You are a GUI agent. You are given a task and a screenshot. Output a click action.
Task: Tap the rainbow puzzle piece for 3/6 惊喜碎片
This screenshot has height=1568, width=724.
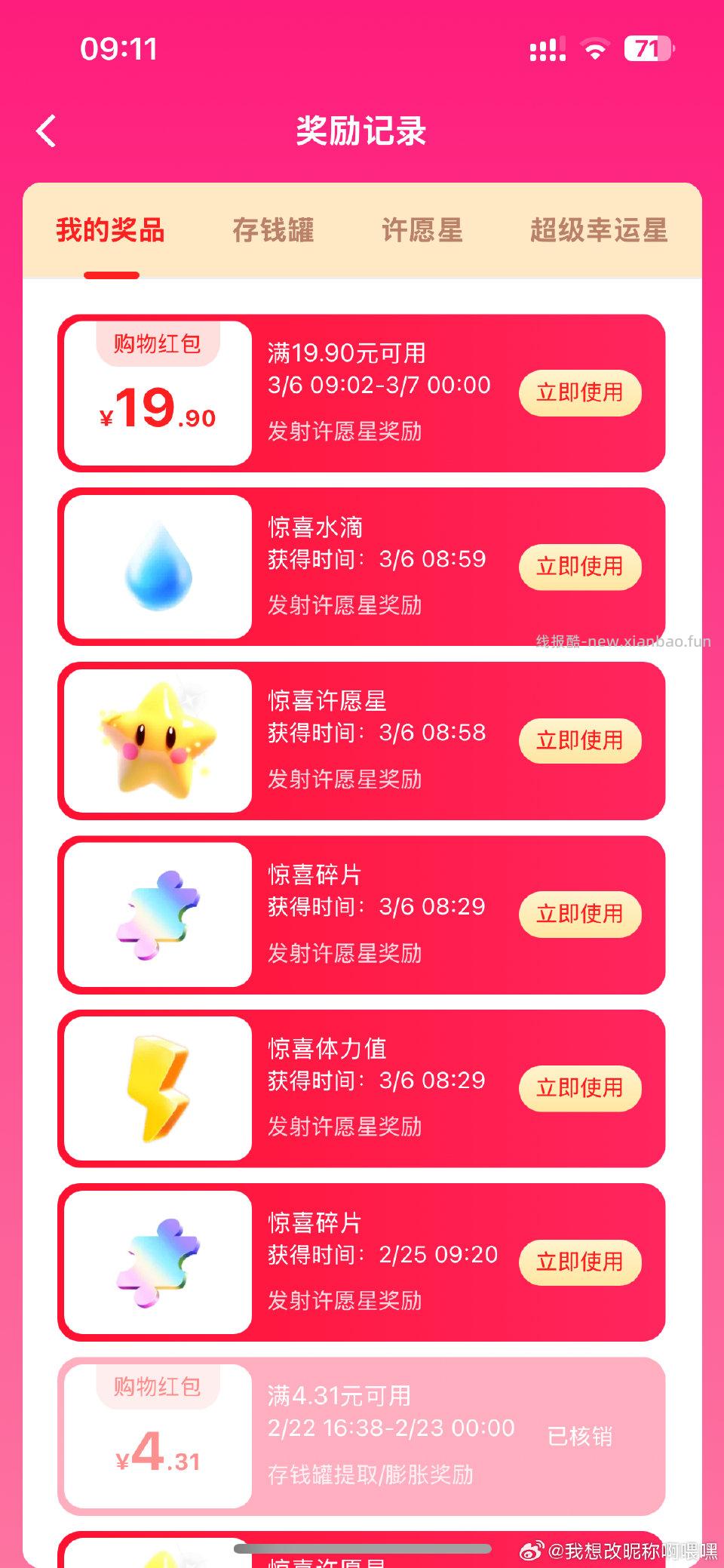click(158, 914)
